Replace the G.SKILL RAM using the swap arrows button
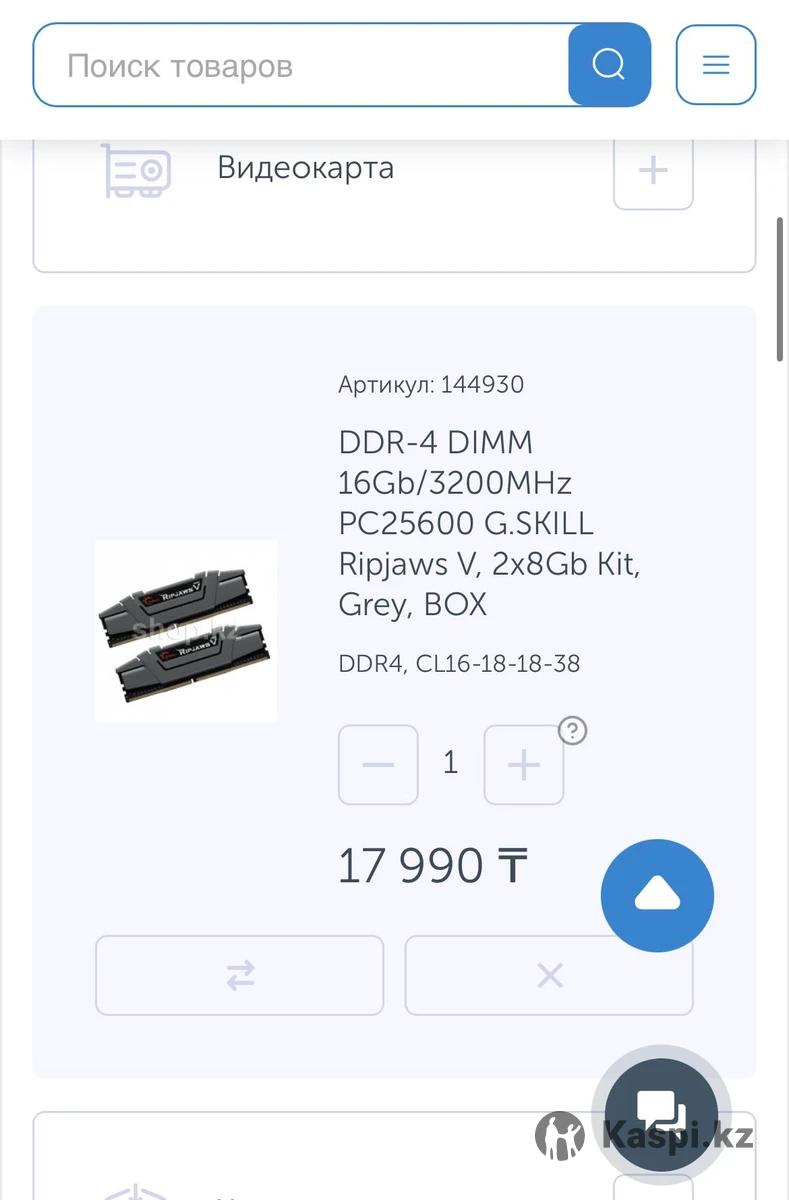Screen dimensions: 789x1200 pos(239,975)
